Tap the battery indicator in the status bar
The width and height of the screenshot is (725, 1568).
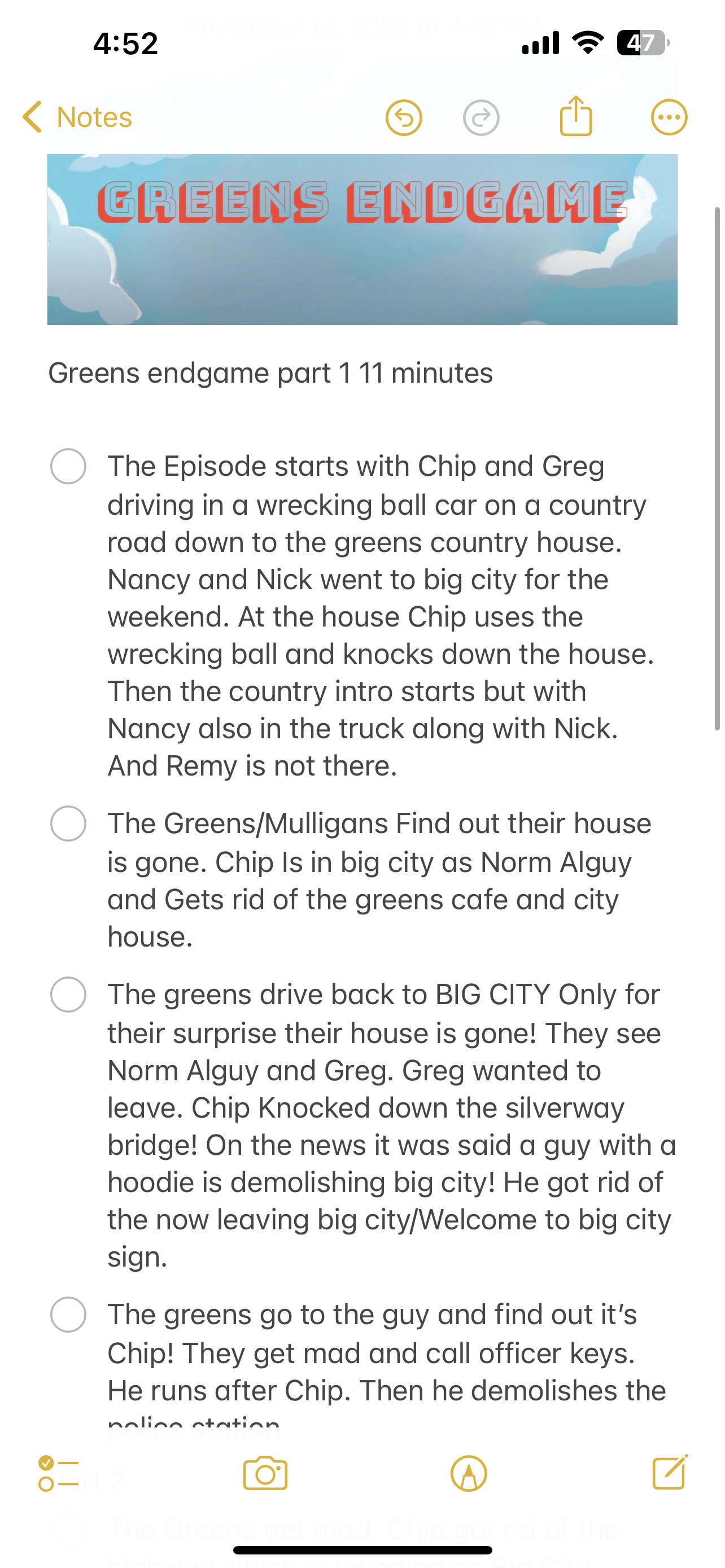point(640,42)
